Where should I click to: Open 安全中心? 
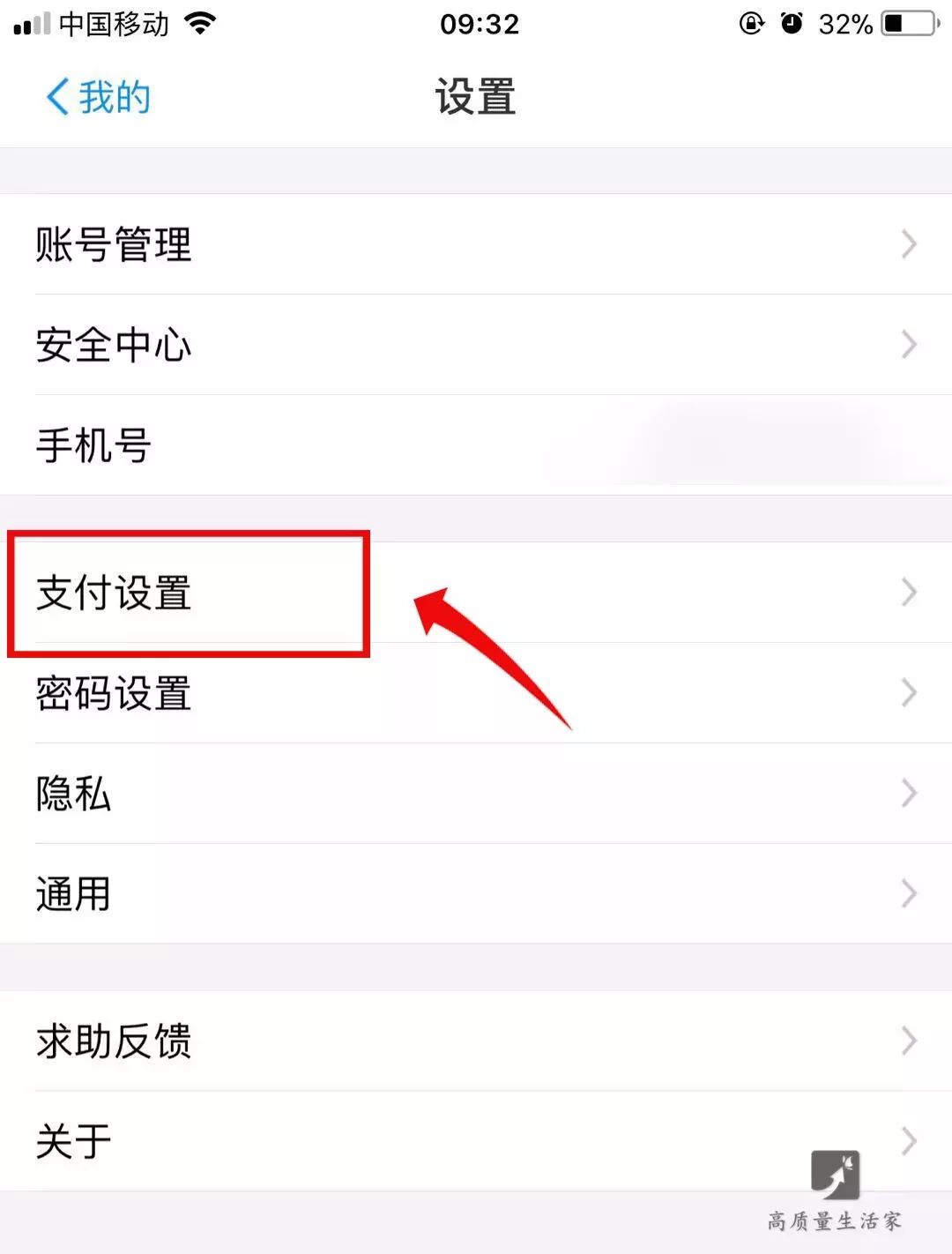pos(115,345)
